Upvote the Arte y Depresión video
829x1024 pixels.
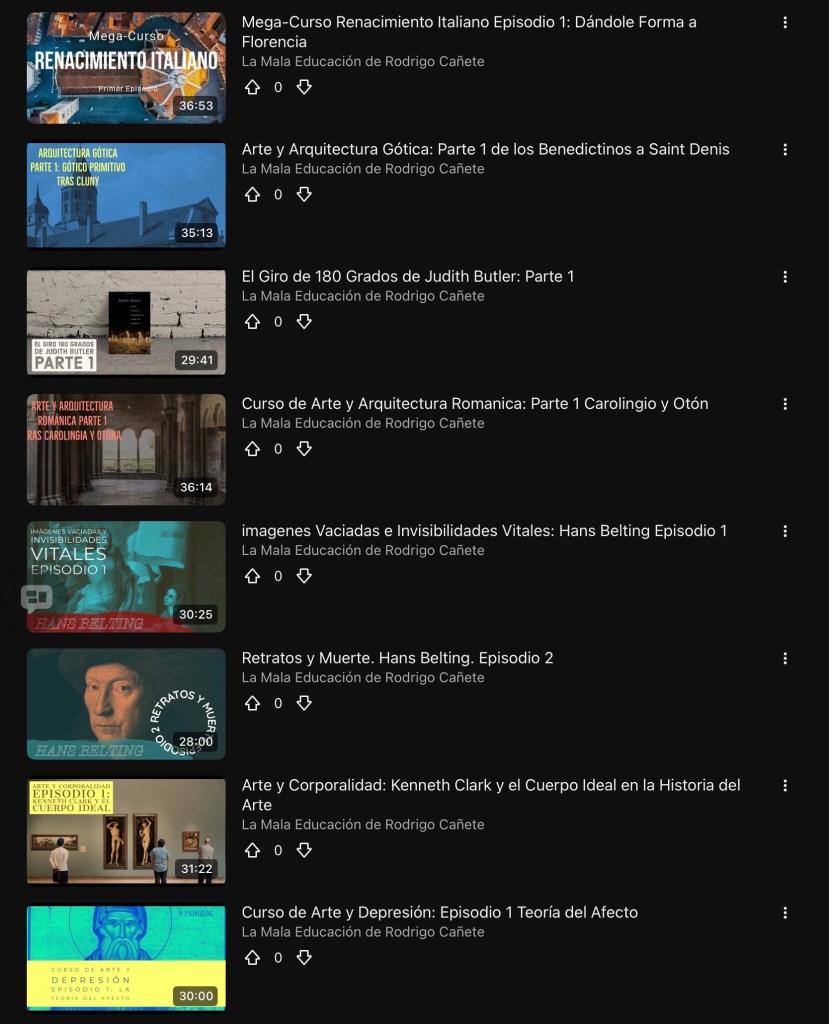[x=252, y=958]
